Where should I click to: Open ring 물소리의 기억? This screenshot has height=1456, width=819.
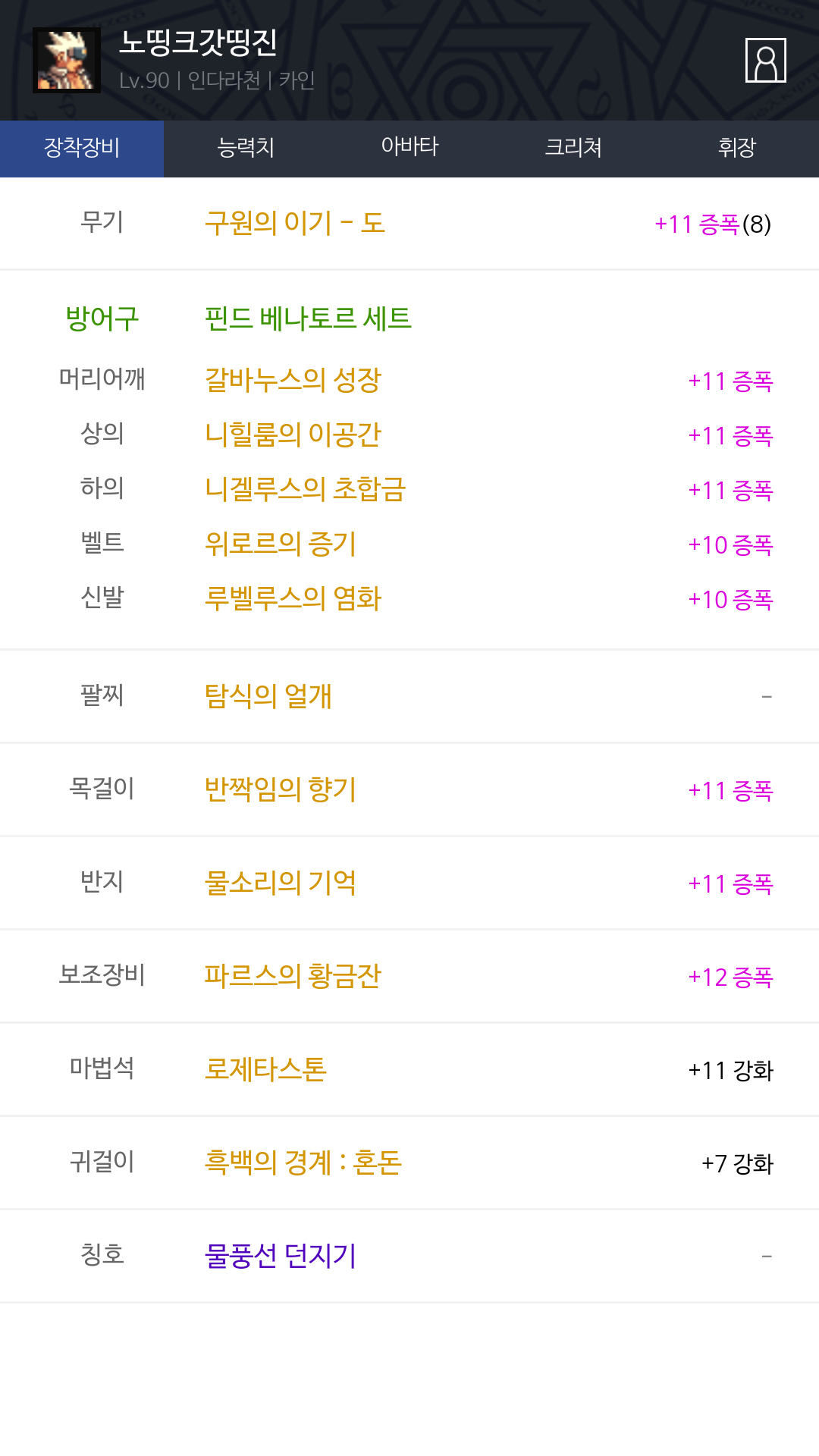[x=281, y=883]
